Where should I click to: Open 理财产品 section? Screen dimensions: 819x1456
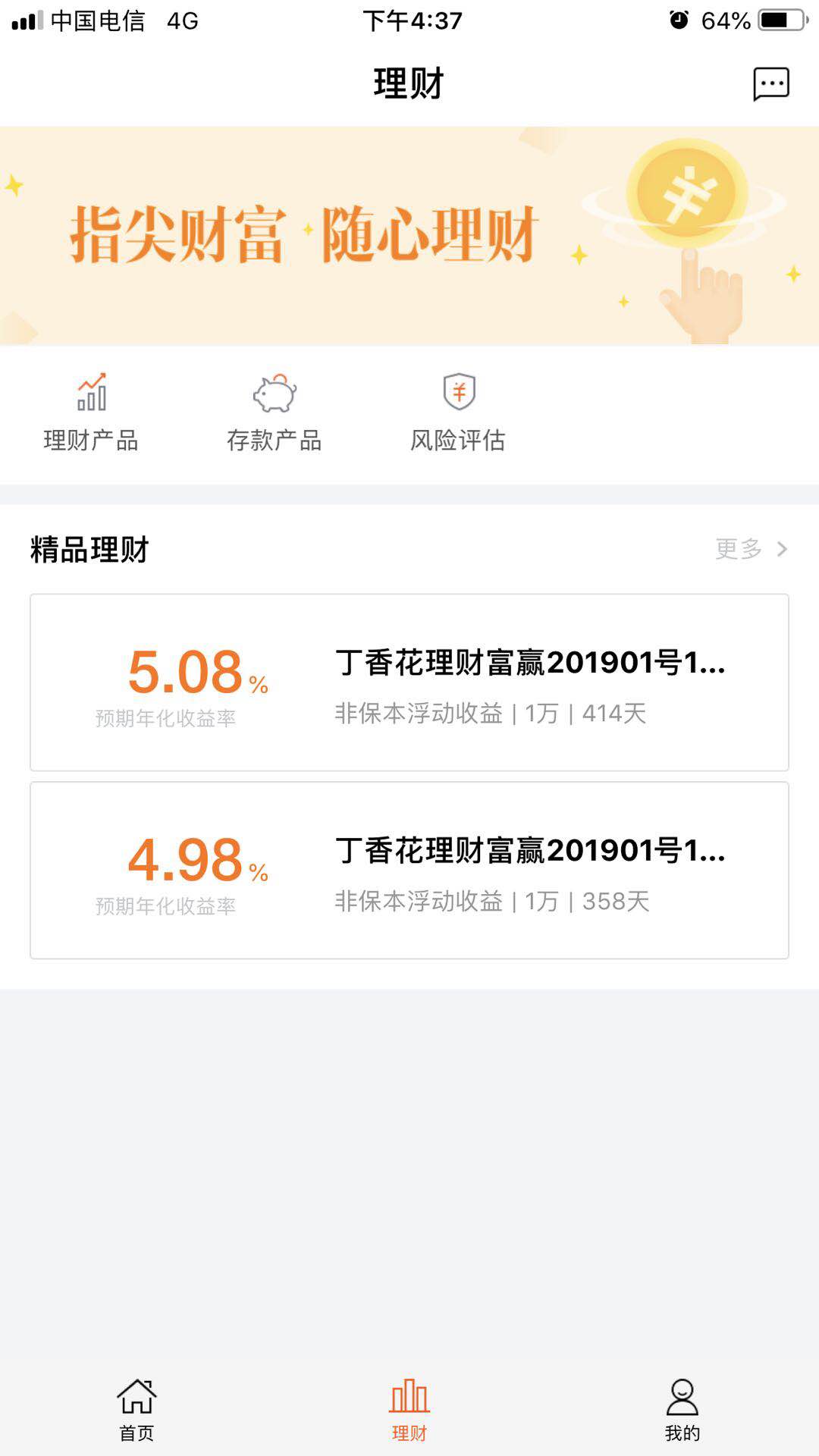coord(91,413)
